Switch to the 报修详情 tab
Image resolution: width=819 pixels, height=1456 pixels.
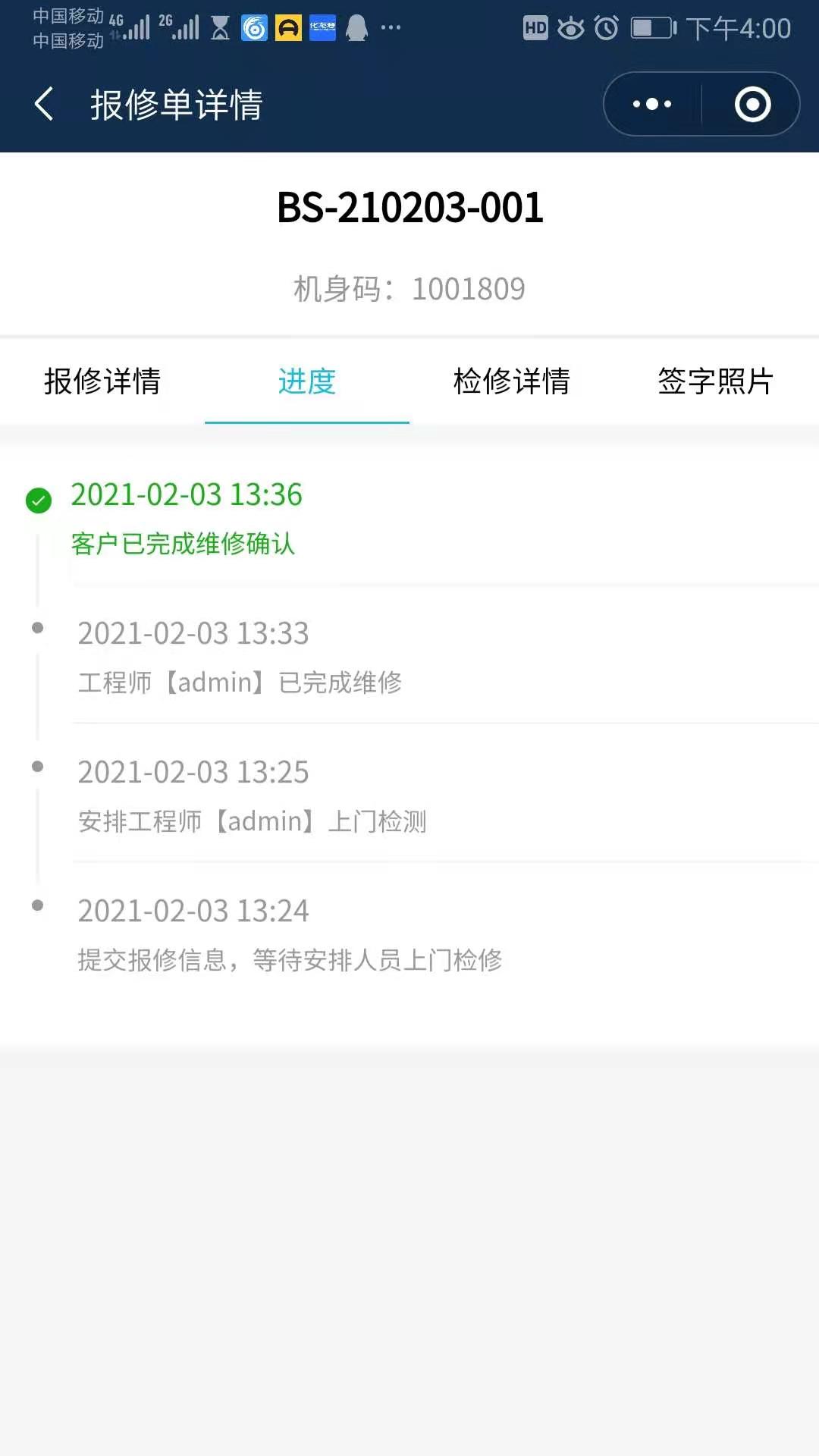[102, 381]
